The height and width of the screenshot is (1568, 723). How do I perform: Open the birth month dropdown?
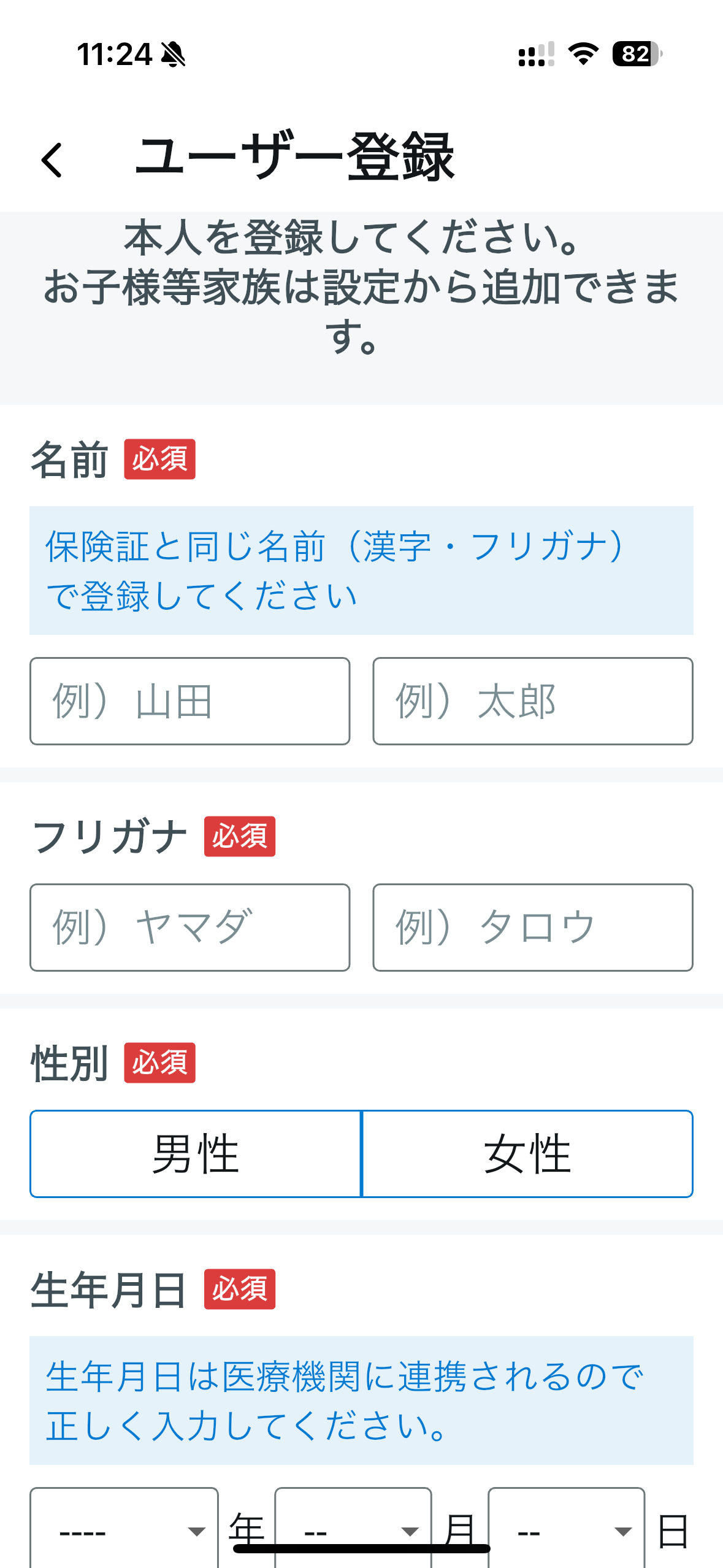click(x=353, y=1528)
